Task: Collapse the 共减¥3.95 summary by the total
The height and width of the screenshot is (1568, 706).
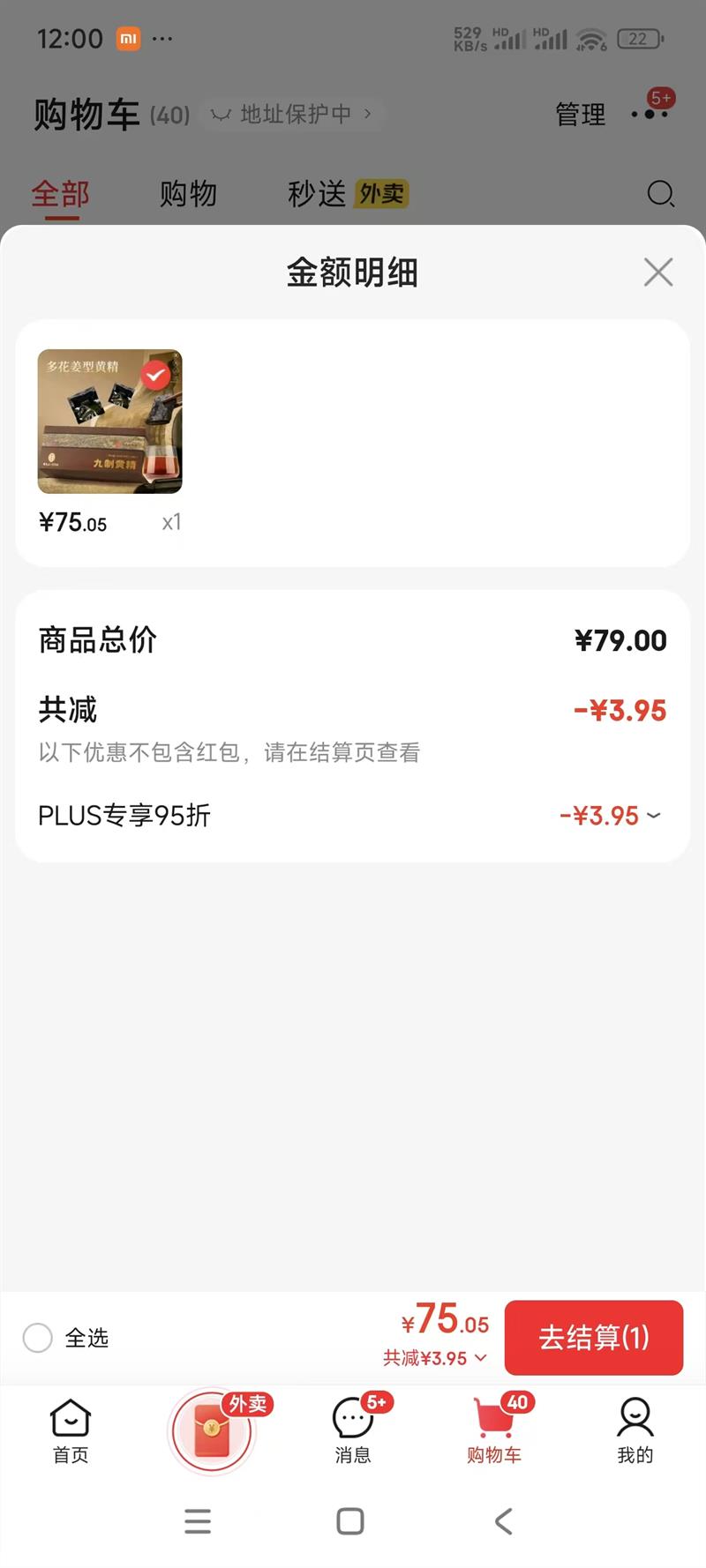Action: pos(434,1358)
